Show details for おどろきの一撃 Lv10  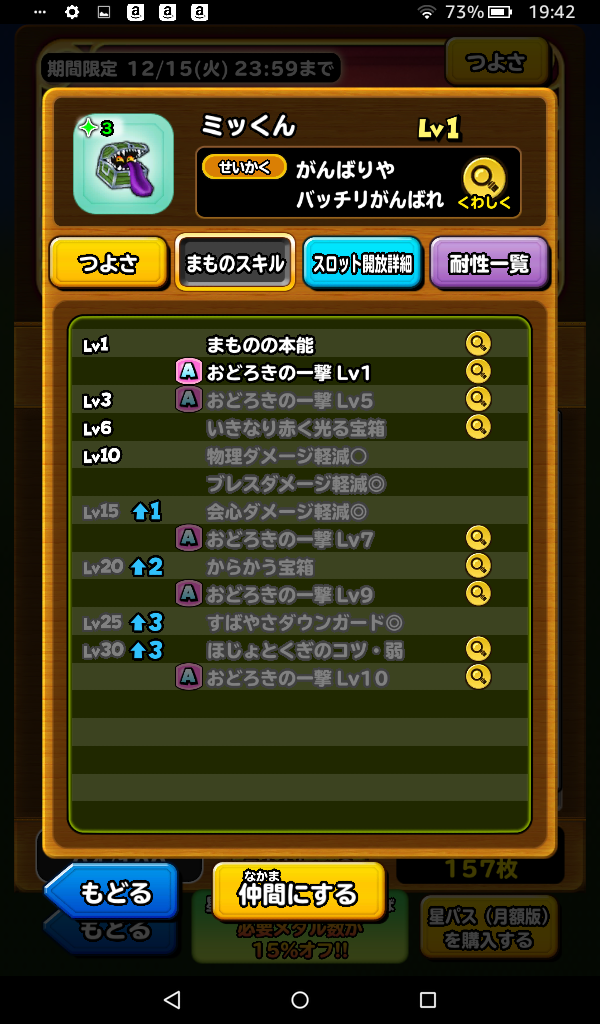click(x=479, y=677)
